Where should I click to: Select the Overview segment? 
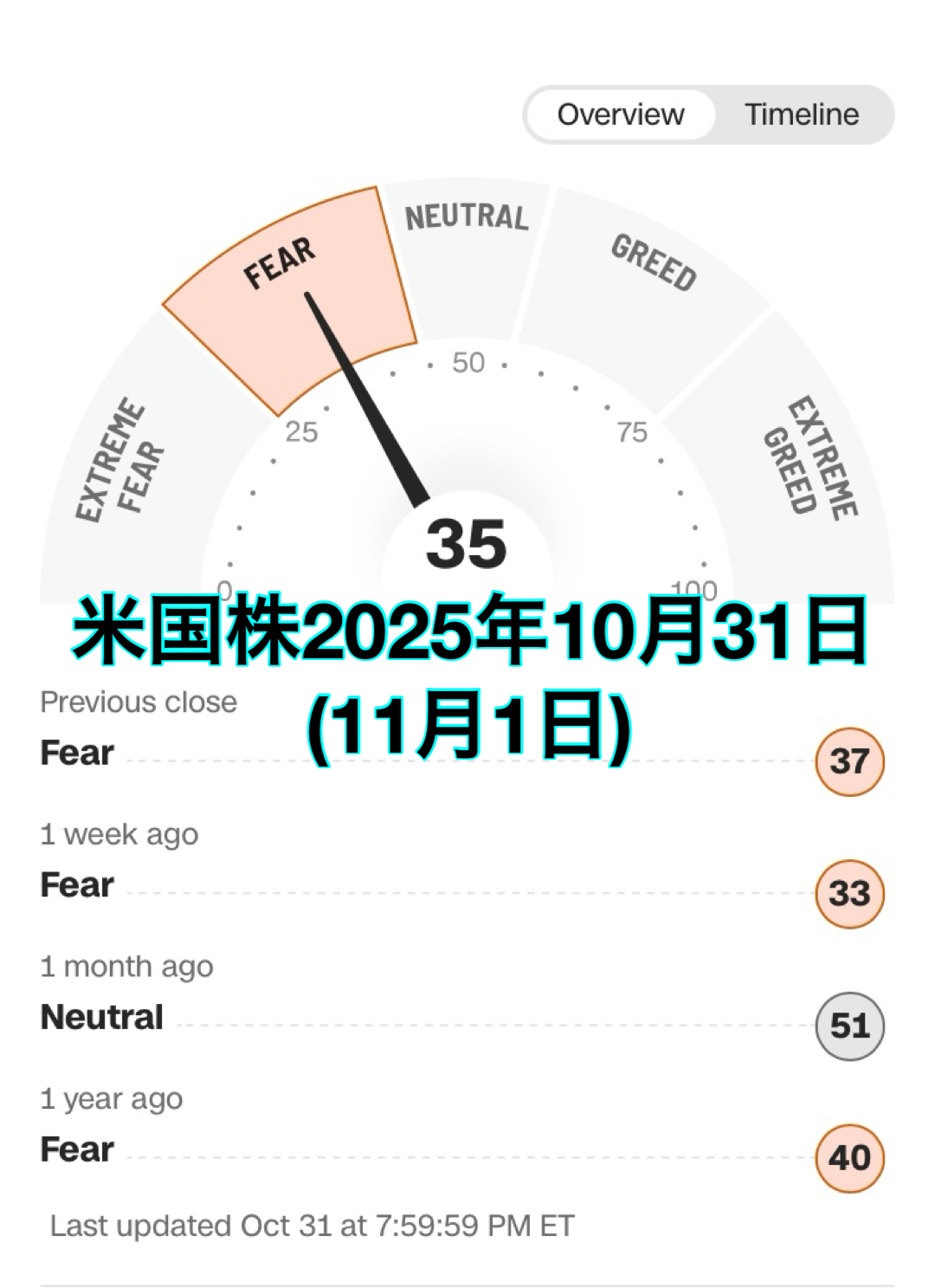coord(621,114)
